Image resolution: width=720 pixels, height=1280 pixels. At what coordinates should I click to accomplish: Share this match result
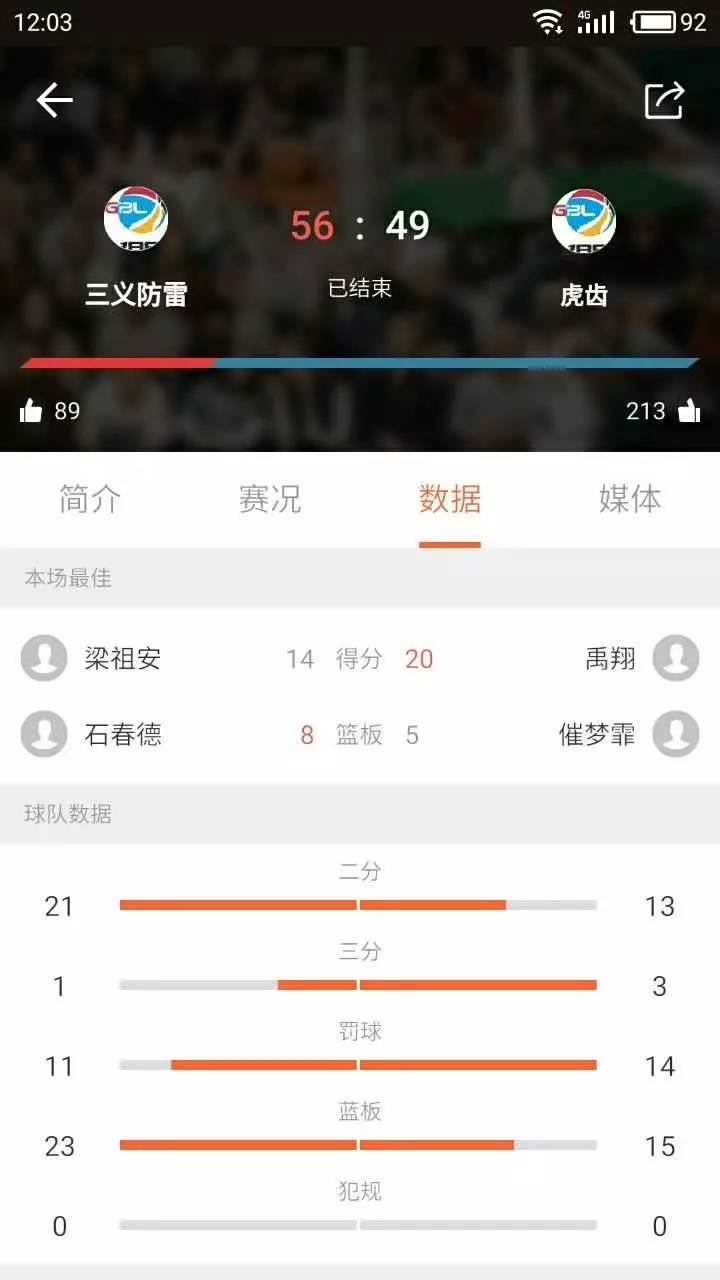pos(664,100)
